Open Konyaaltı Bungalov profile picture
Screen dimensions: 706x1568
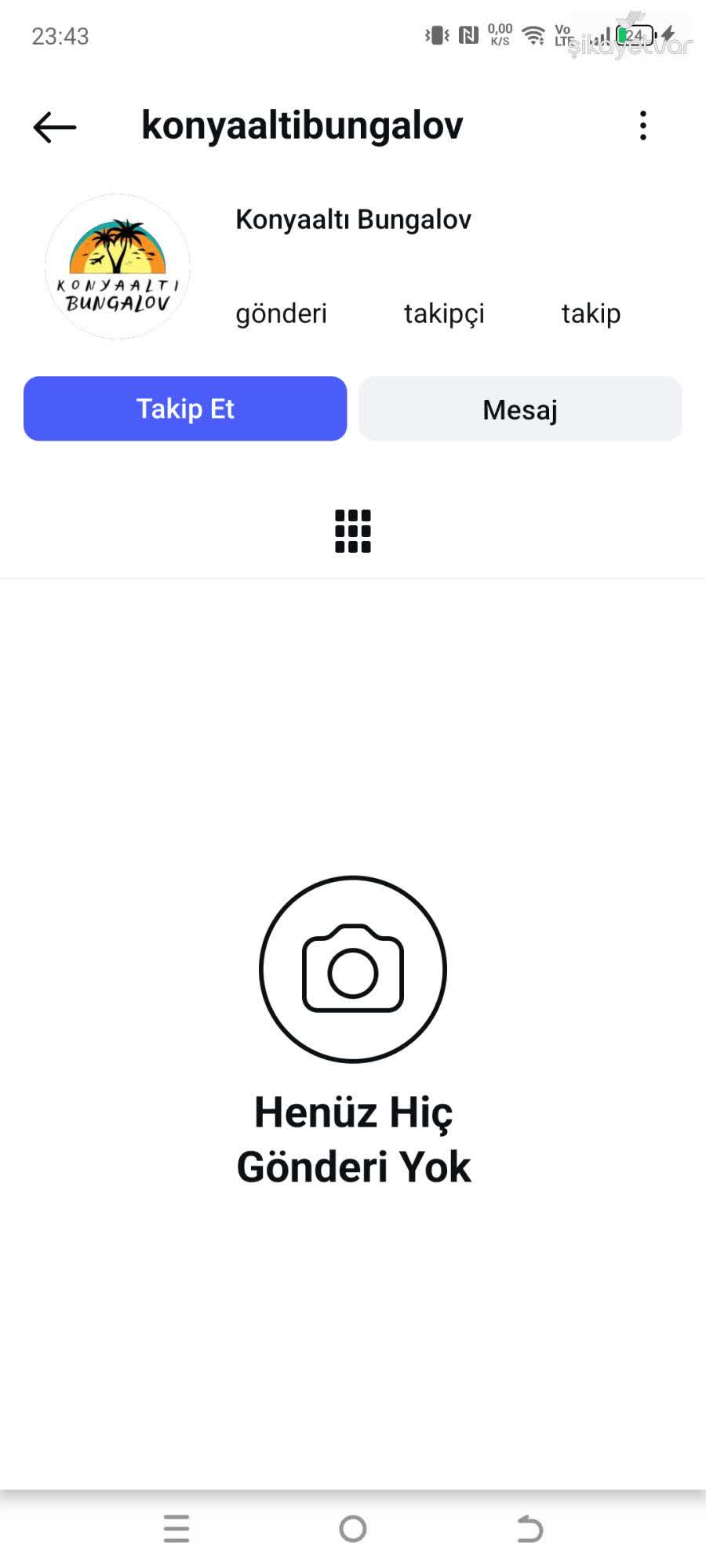tap(118, 267)
